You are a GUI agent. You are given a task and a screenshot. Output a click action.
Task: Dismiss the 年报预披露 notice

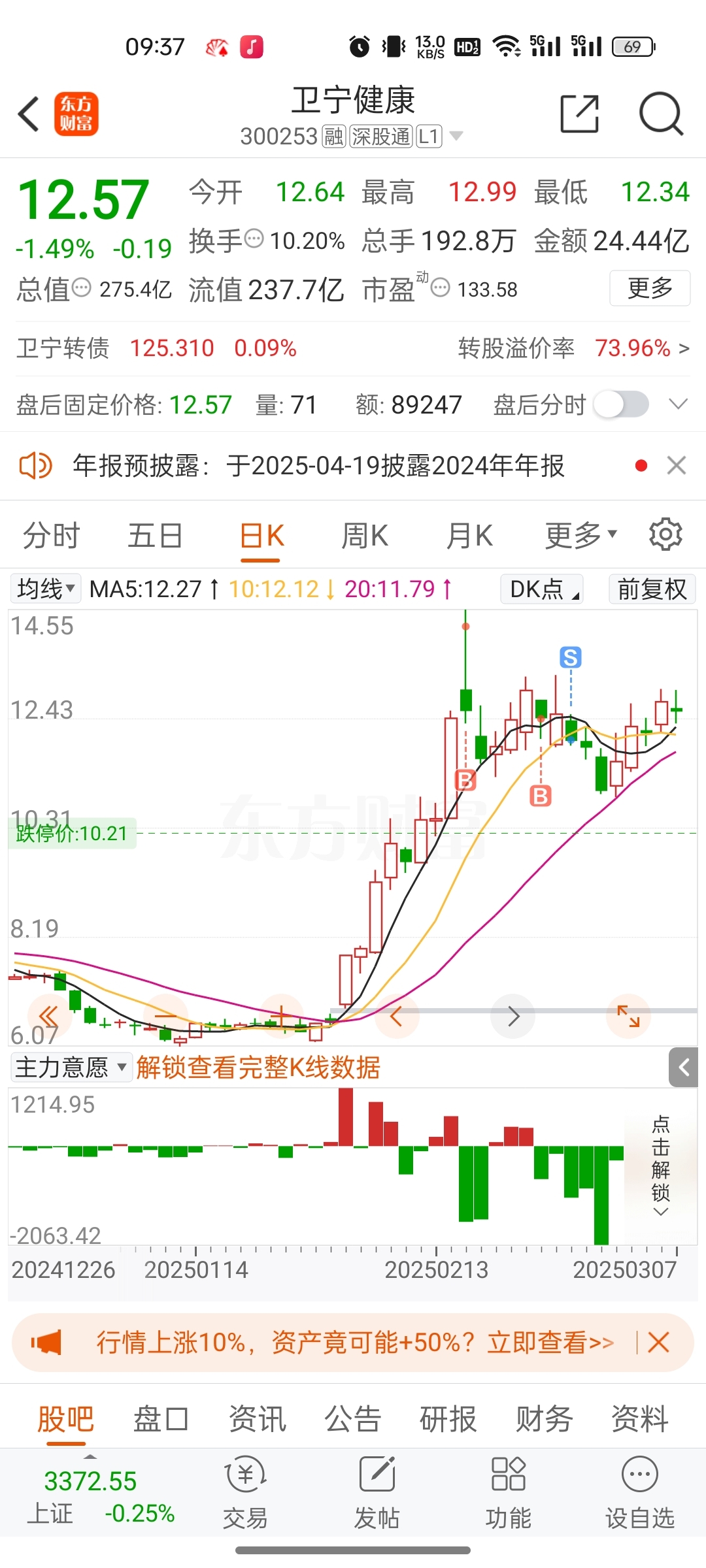[677, 466]
